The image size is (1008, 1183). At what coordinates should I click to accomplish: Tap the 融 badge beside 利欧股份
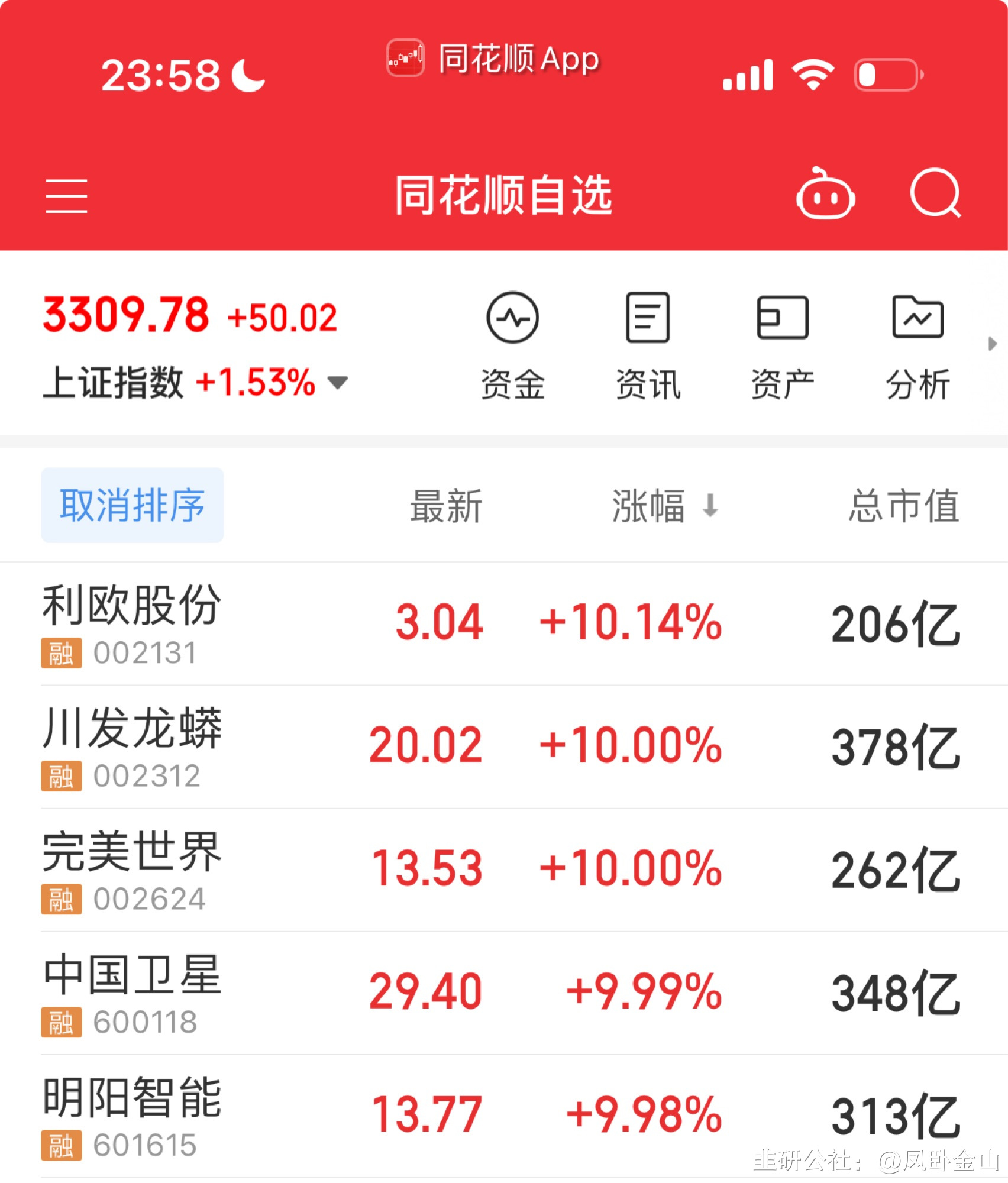click(61, 652)
